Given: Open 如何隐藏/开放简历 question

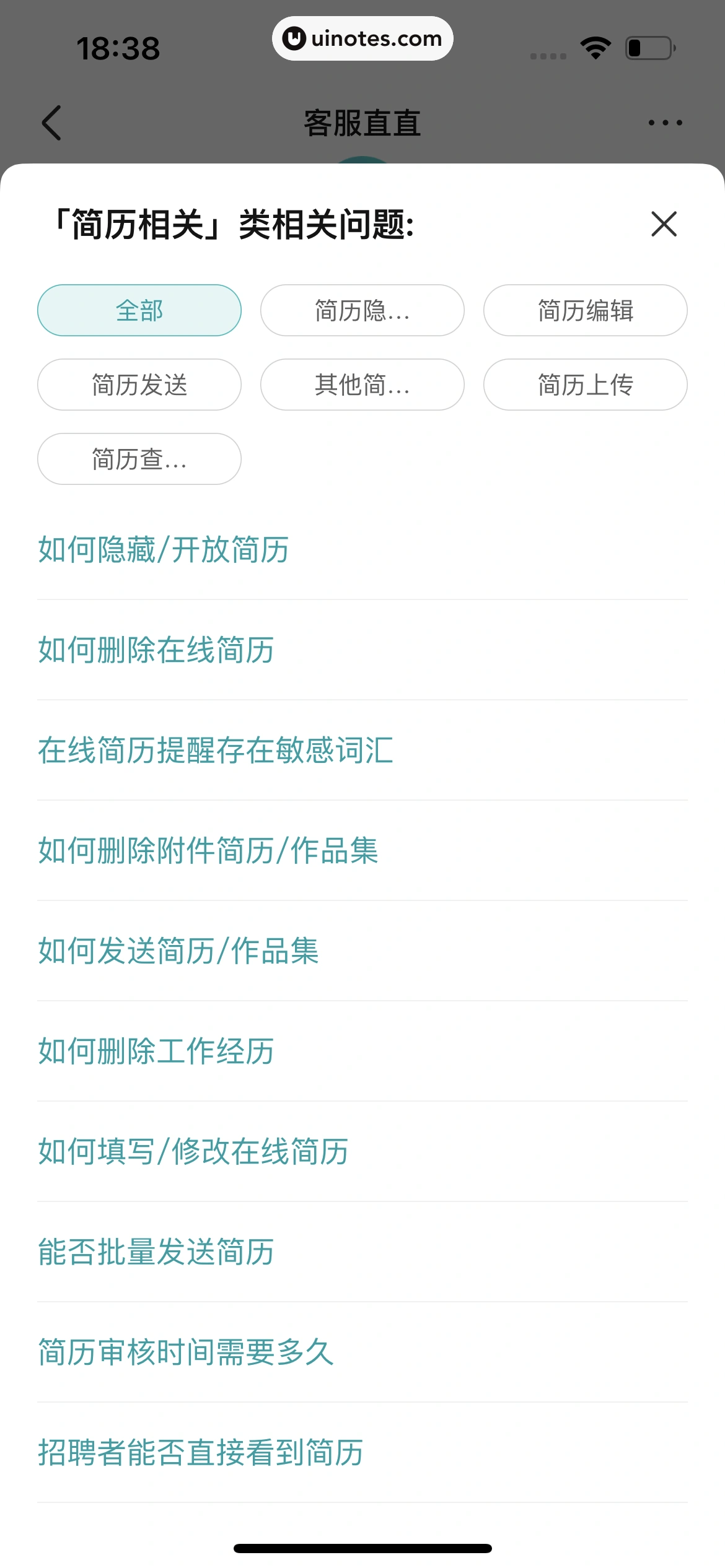Looking at the screenshot, I should 164,550.
